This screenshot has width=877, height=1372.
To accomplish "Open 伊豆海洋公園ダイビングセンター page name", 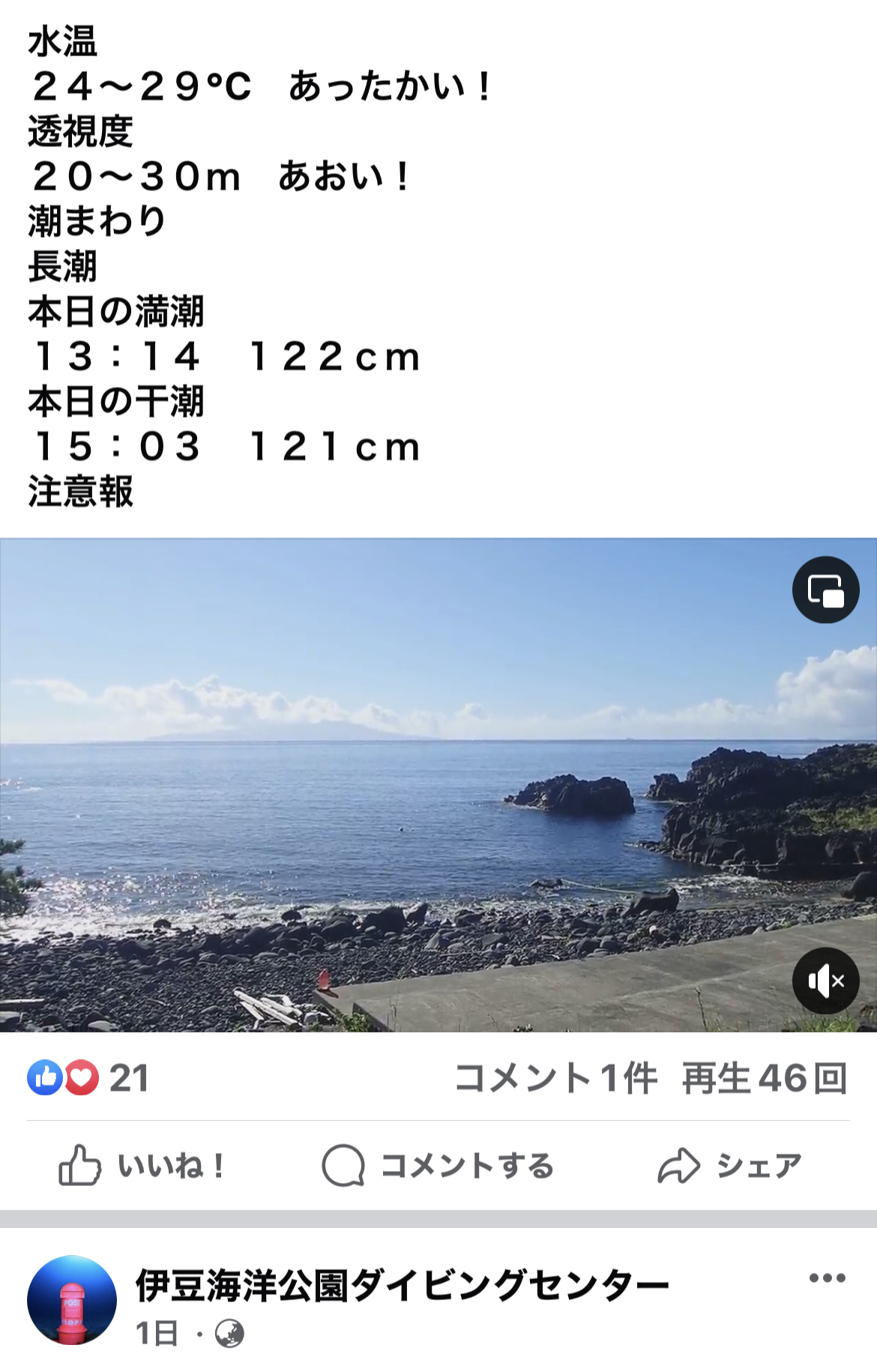I will click(x=402, y=1286).
